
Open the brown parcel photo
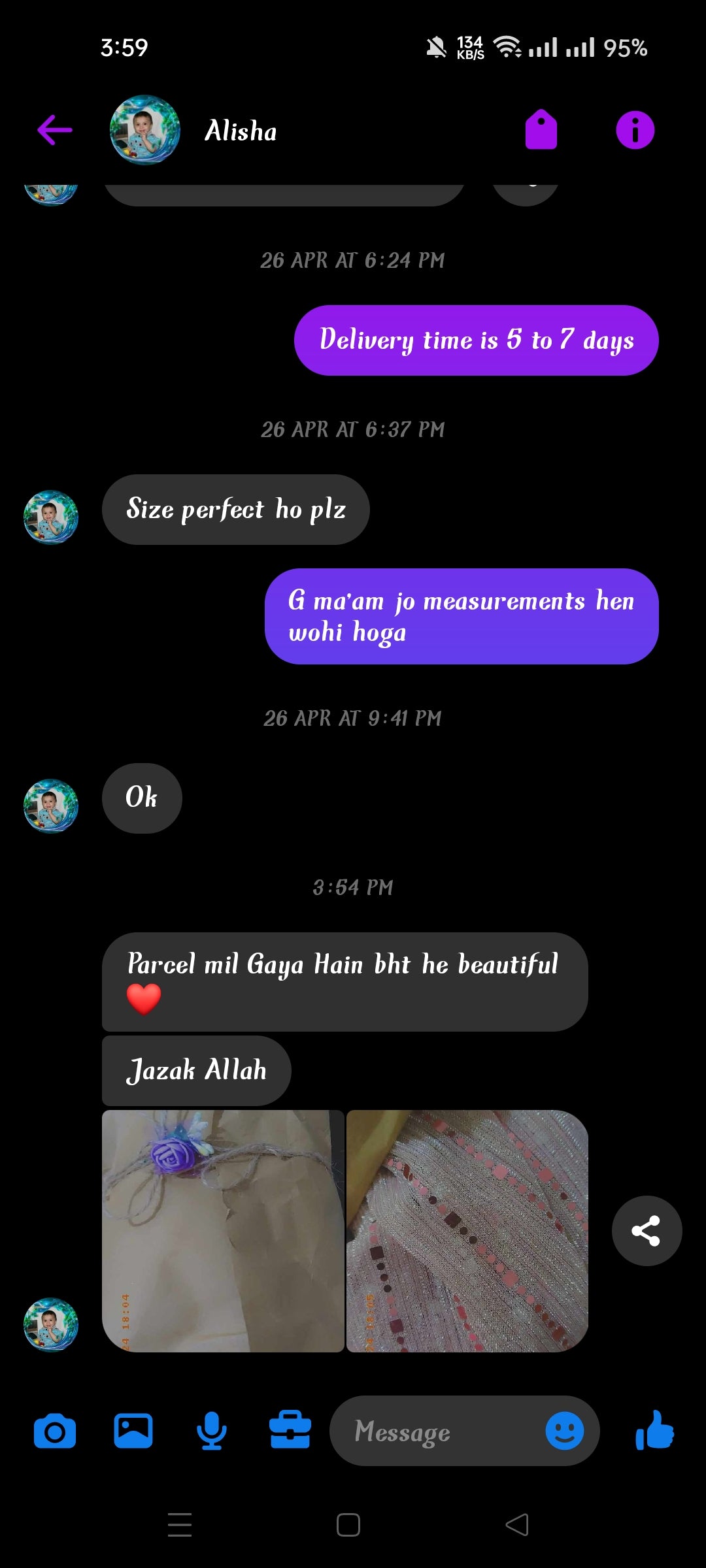click(x=223, y=1230)
